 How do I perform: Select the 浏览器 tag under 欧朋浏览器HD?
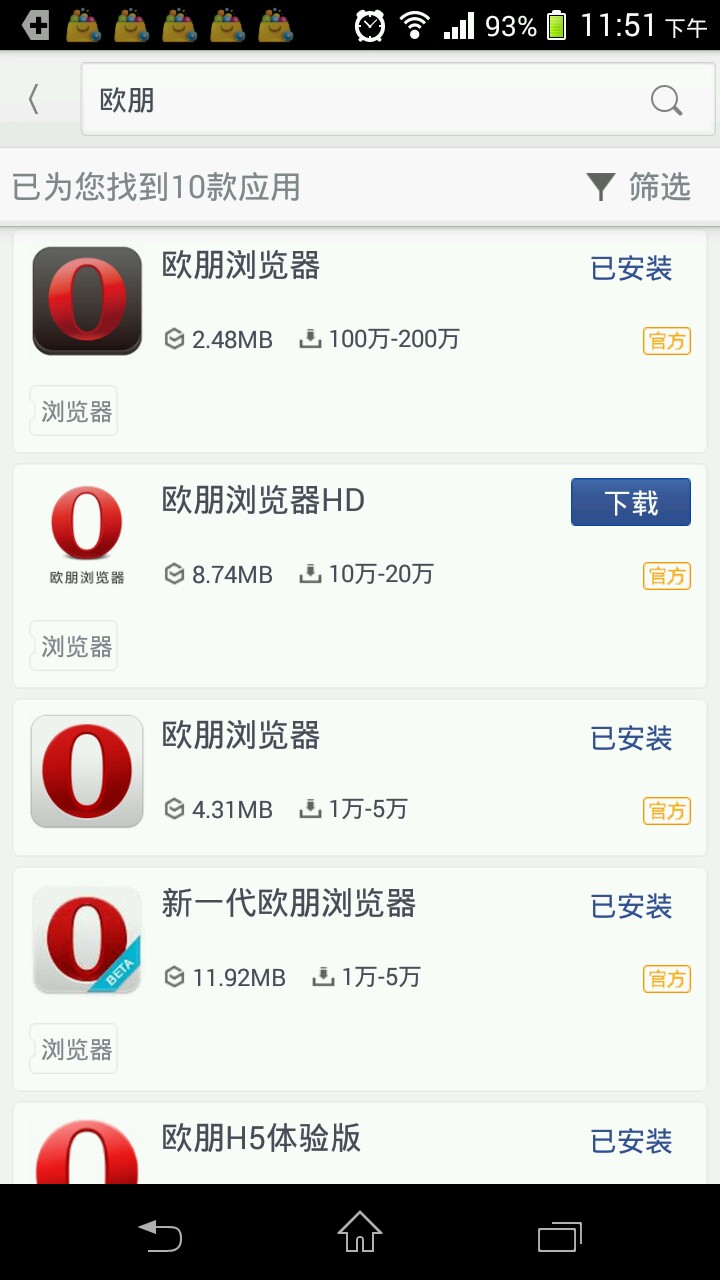pyautogui.click(x=75, y=646)
